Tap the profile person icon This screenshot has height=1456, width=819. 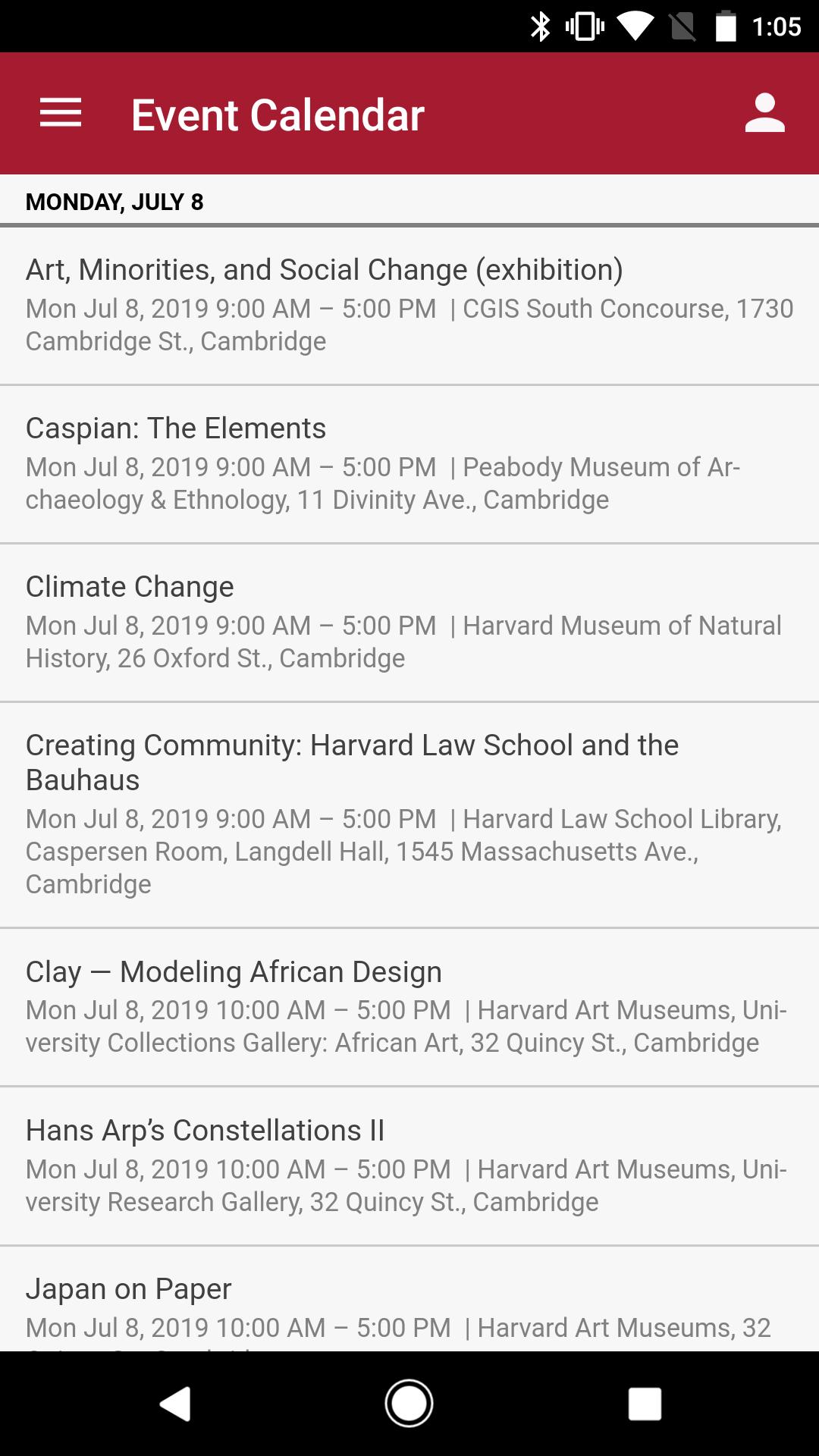point(765,114)
